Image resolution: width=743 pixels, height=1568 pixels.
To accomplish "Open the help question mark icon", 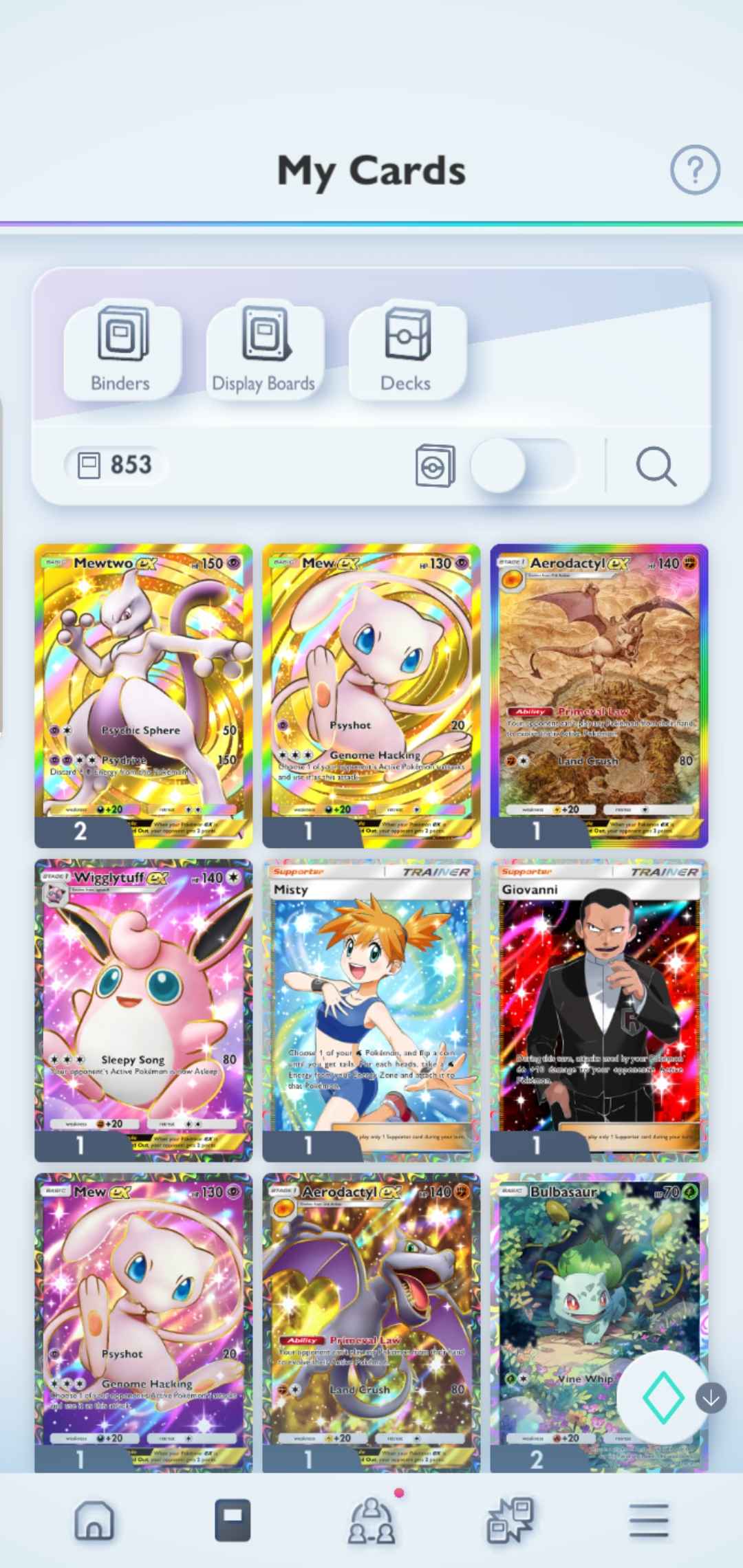I will (695, 169).
